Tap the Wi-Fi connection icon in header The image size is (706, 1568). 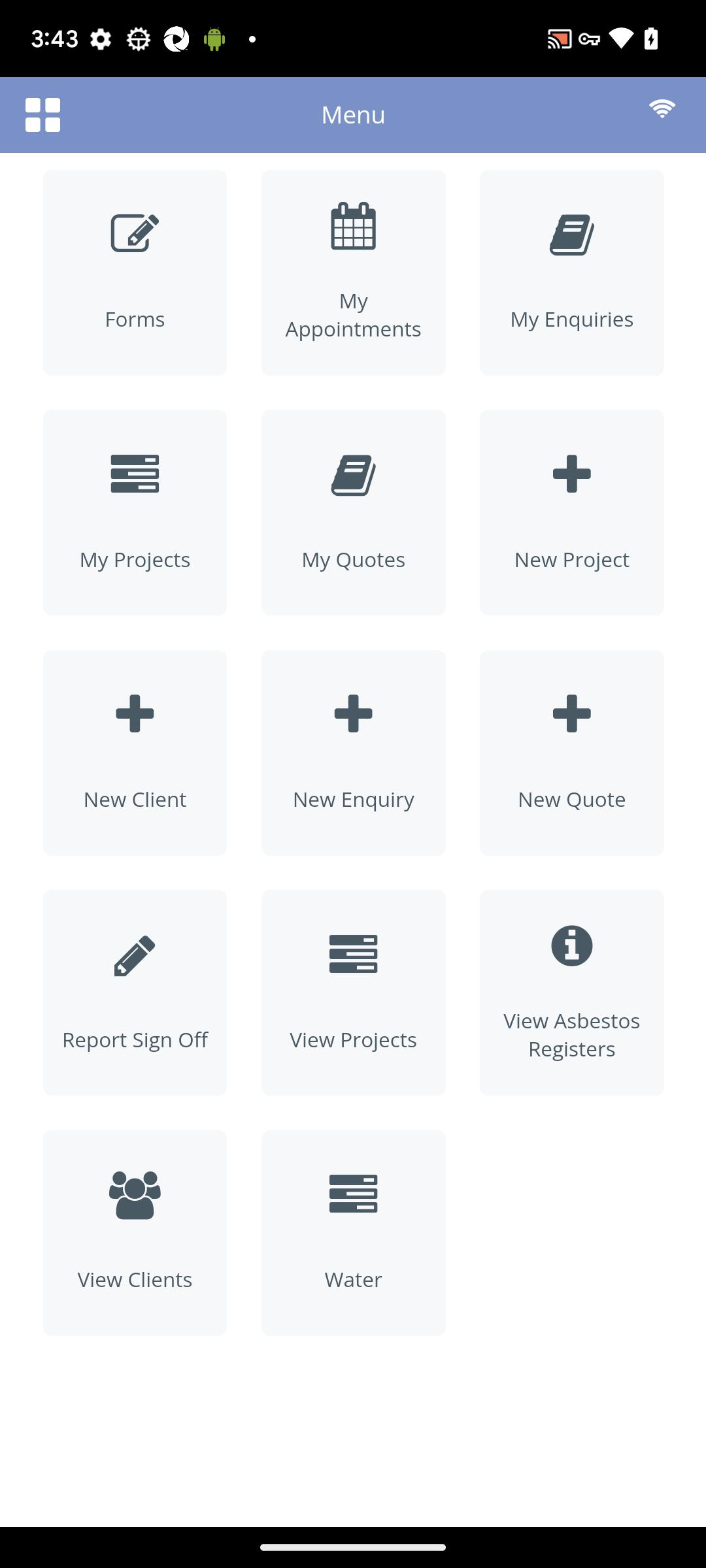pos(662,108)
